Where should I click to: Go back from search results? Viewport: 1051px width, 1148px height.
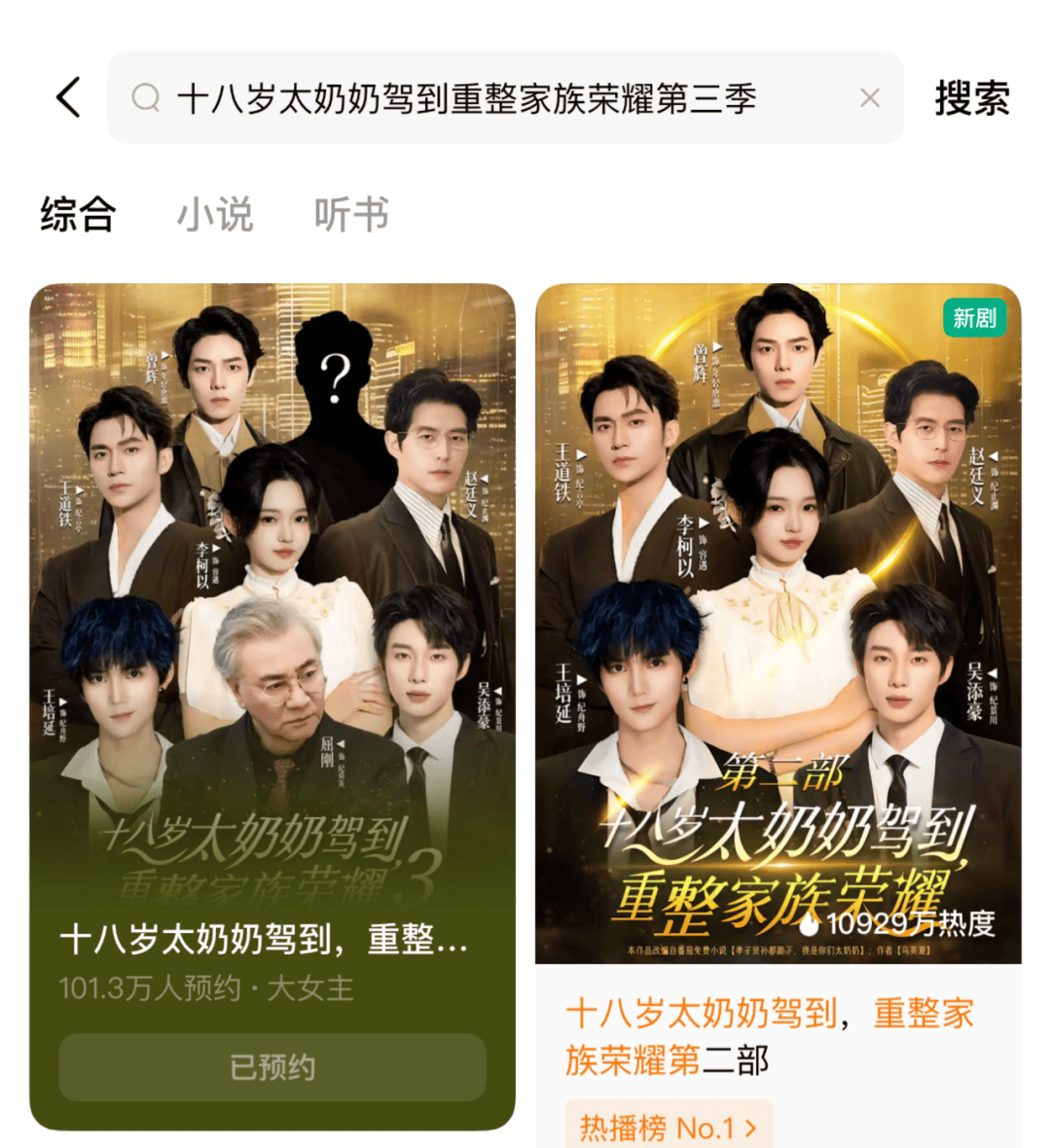click(69, 98)
